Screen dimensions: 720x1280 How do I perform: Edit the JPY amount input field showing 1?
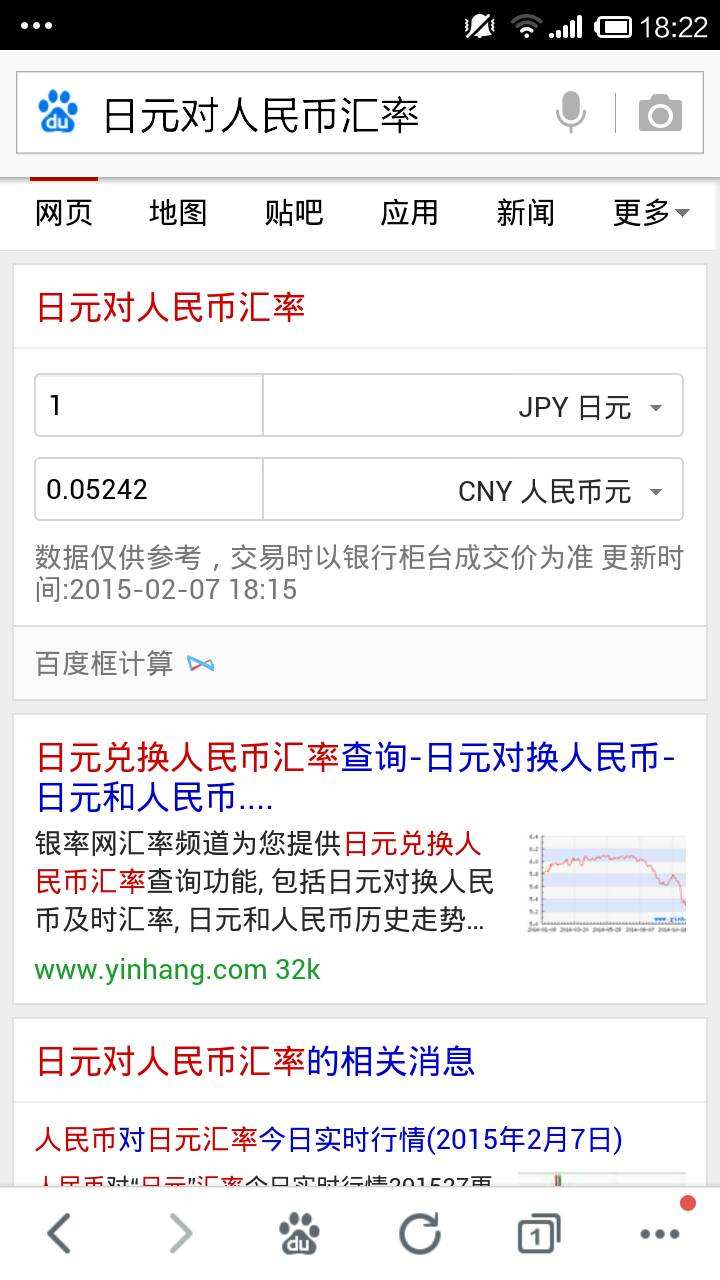pyautogui.click(x=147, y=404)
